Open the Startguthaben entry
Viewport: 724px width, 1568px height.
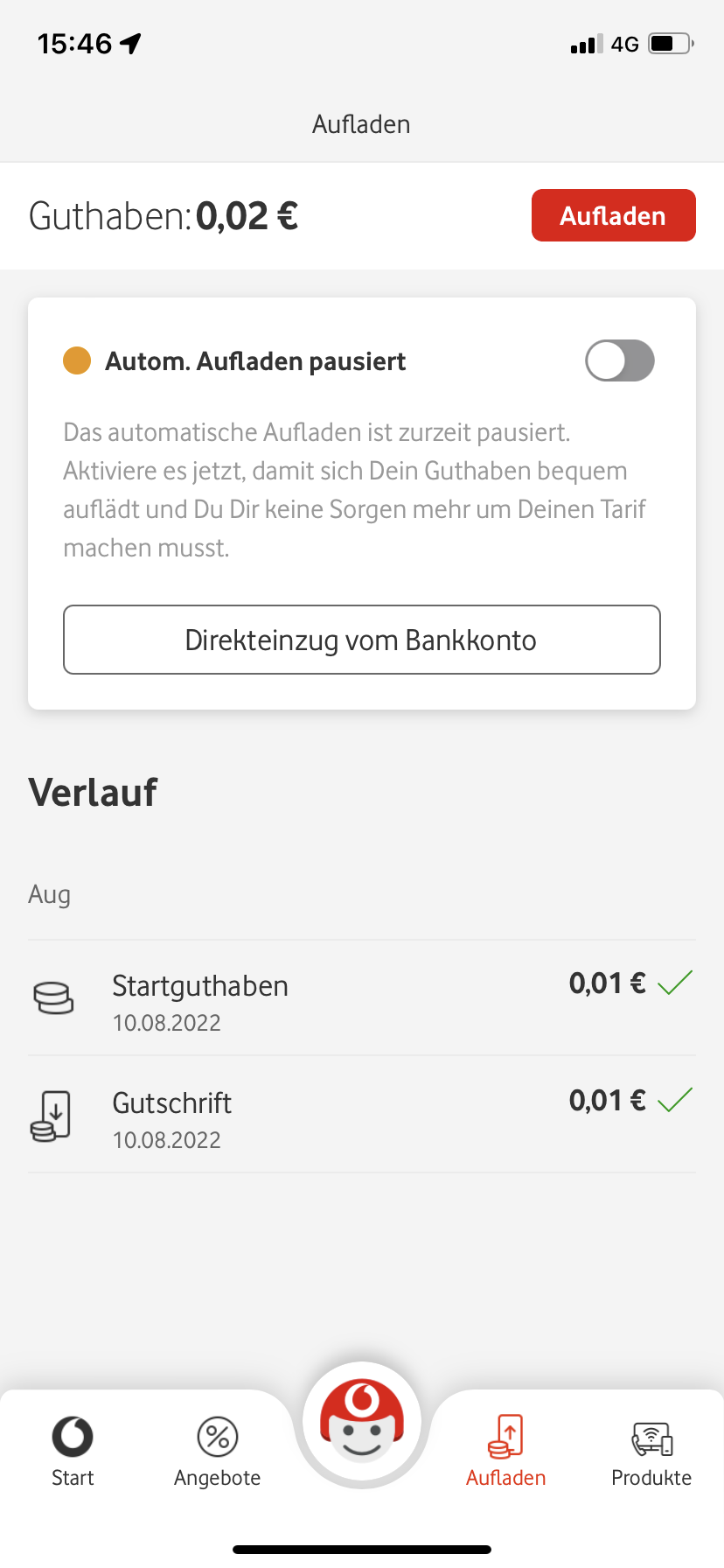click(x=362, y=998)
